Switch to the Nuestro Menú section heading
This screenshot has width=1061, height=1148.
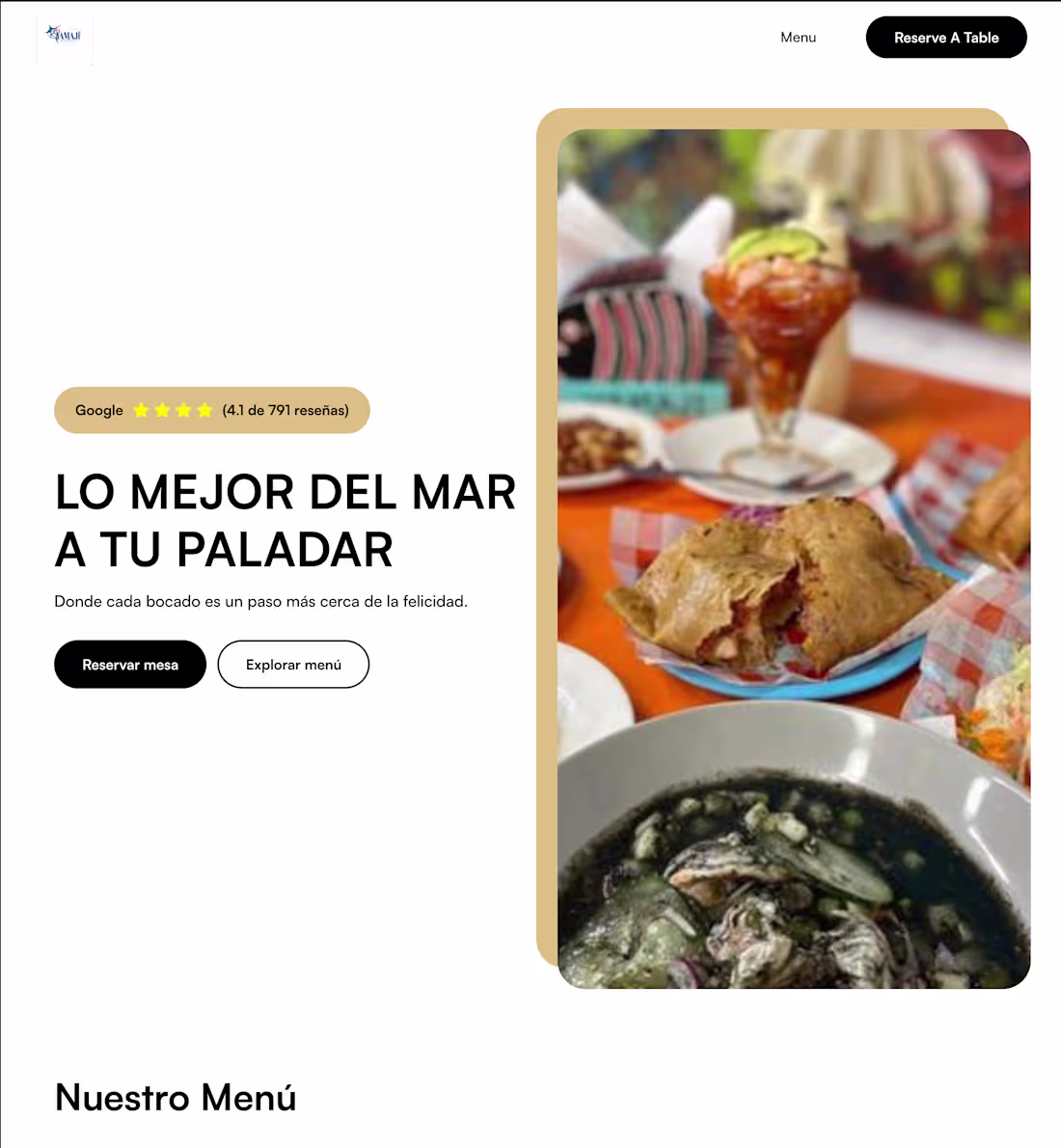pyautogui.click(x=176, y=1097)
